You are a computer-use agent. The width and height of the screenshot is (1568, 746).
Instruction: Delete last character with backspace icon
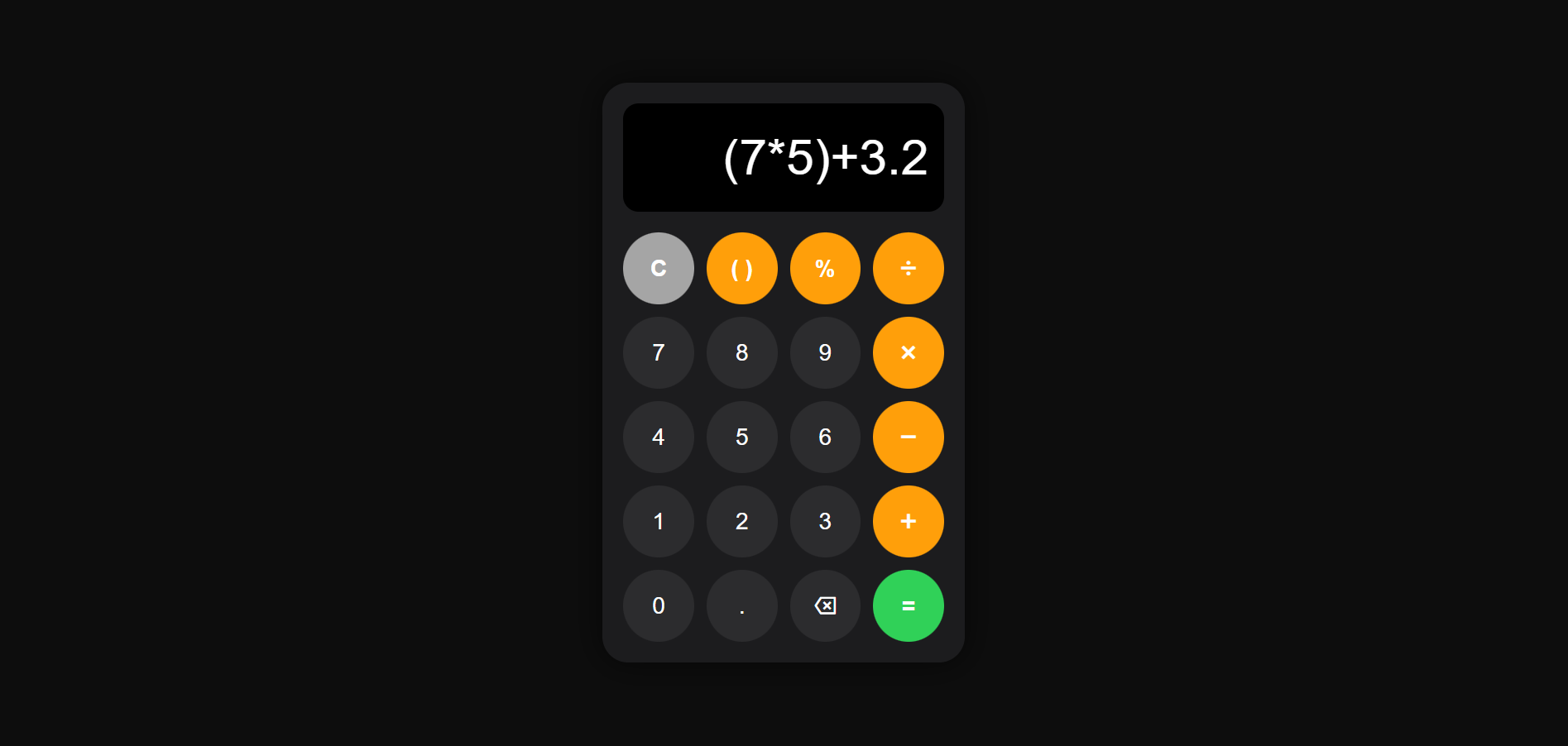[x=825, y=605]
